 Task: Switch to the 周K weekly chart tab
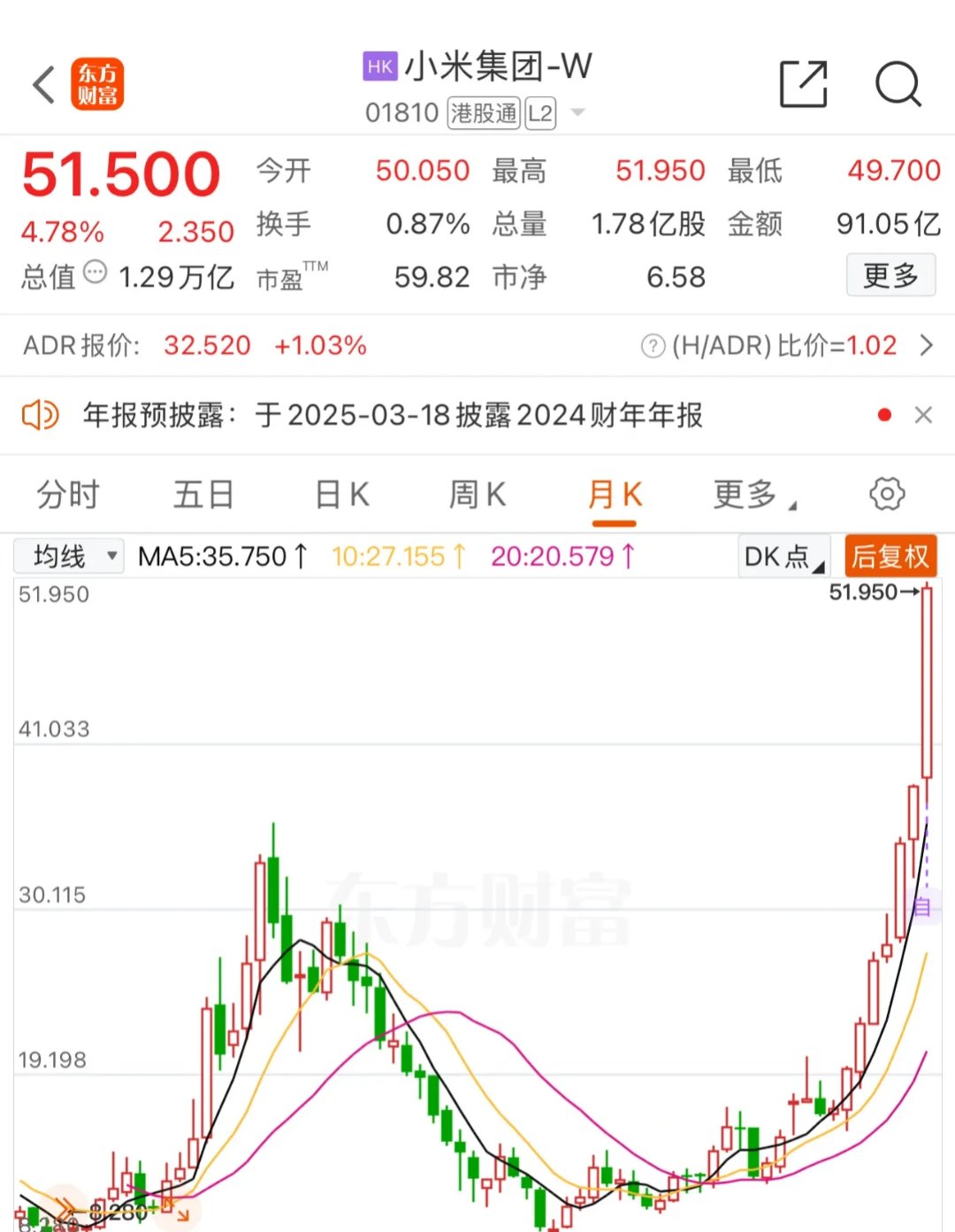pyautogui.click(x=477, y=494)
